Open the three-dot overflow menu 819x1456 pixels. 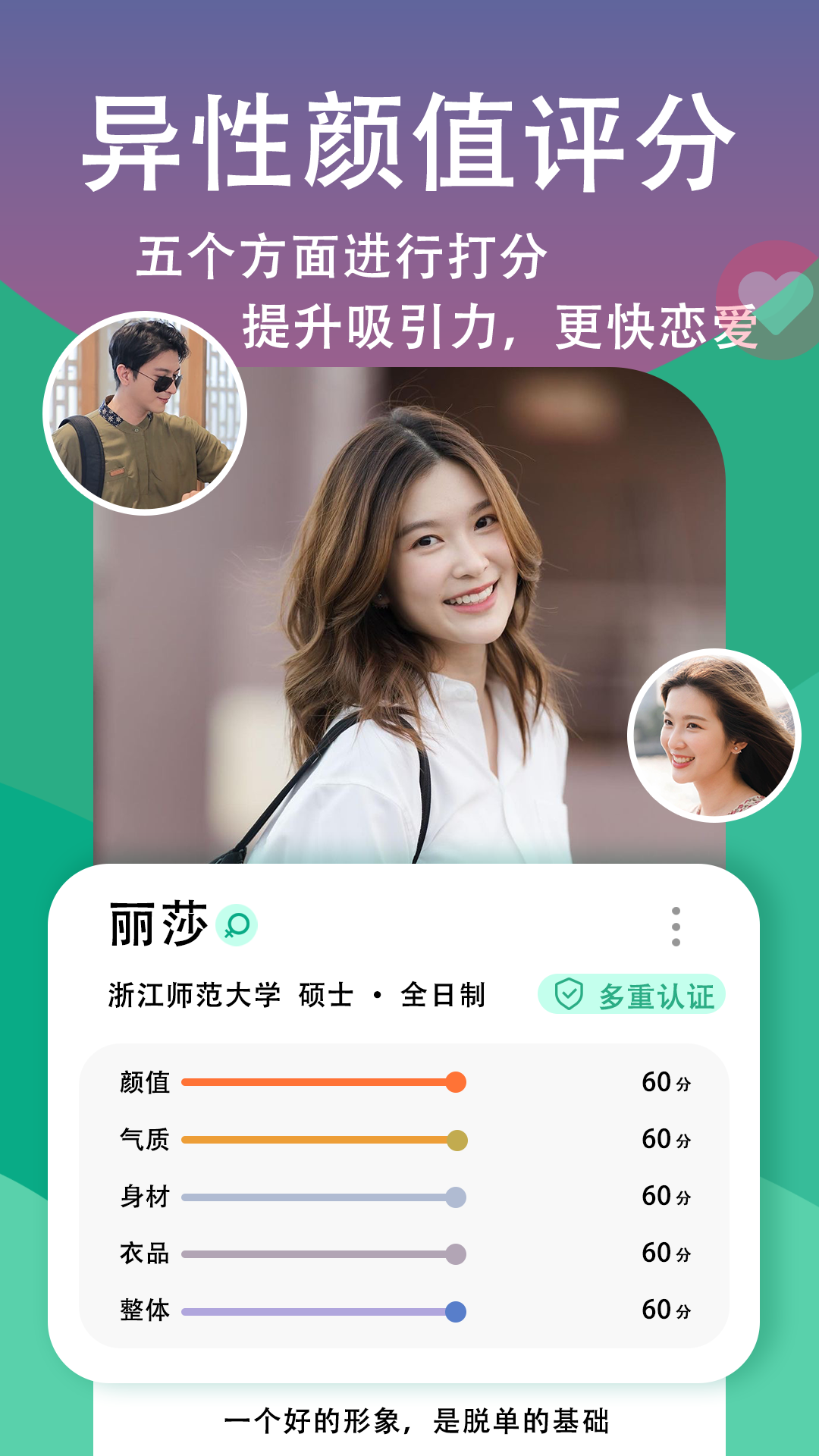point(674,927)
